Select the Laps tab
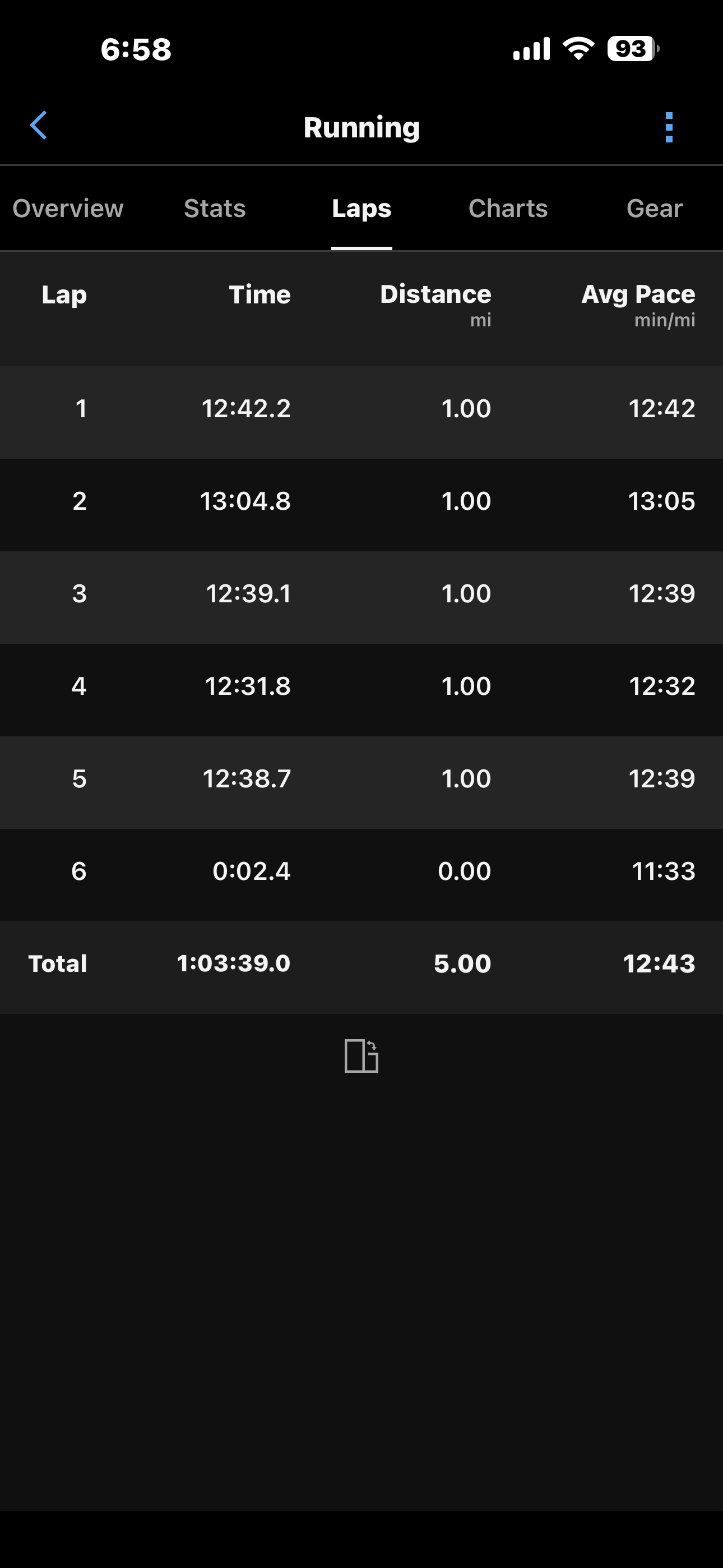Image resolution: width=723 pixels, height=1568 pixels. pos(361,208)
